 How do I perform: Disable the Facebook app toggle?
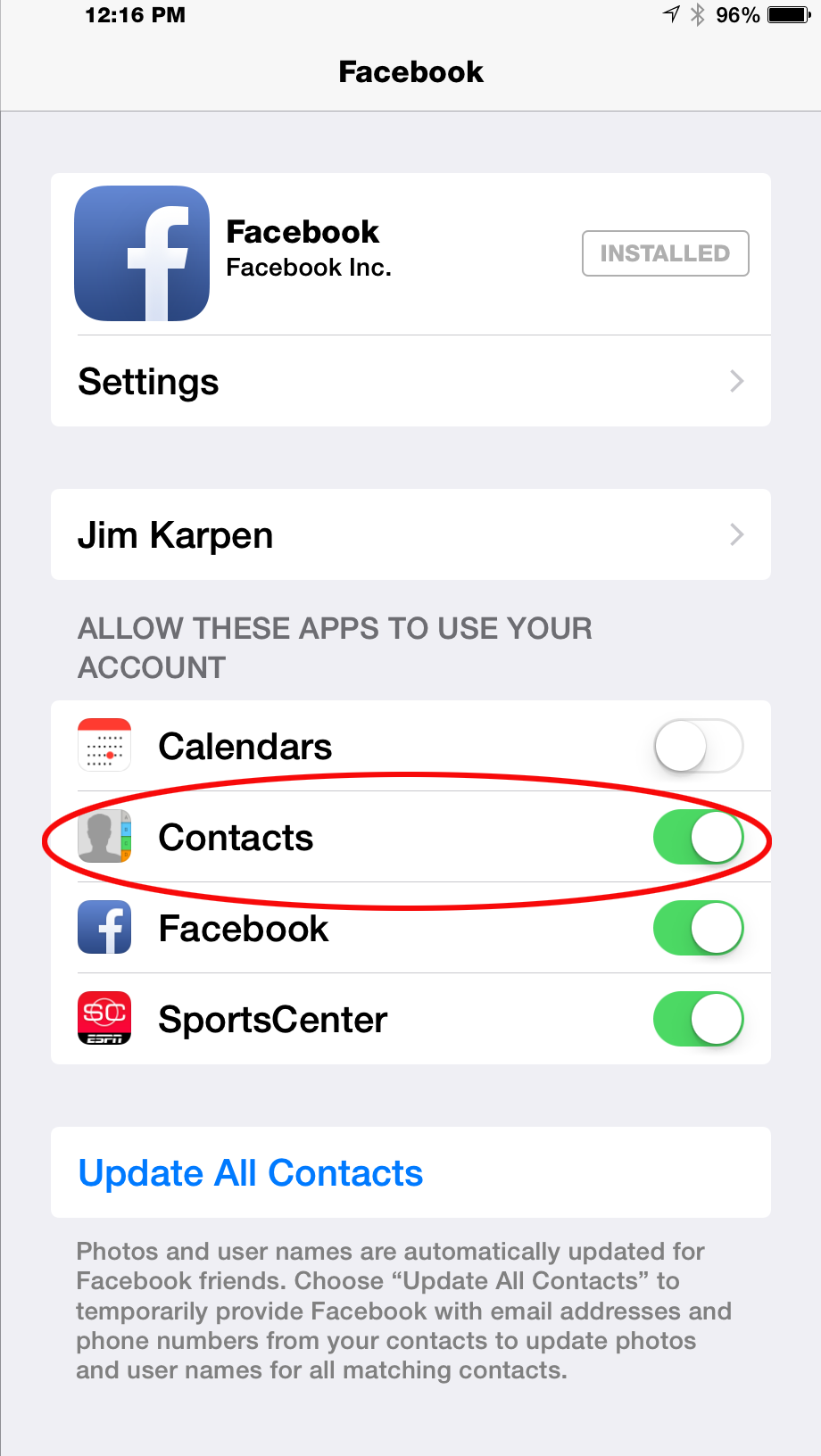tap(698, 928)
